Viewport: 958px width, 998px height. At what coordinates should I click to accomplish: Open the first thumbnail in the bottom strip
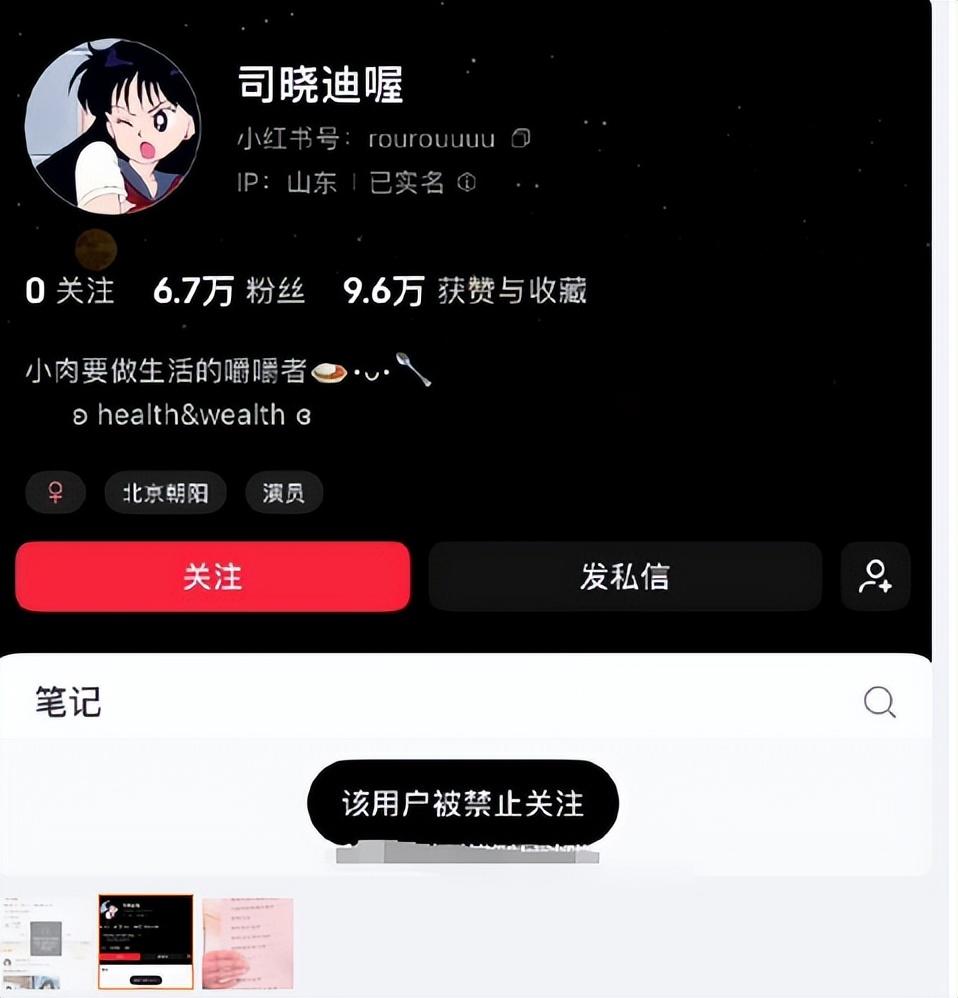(x=45, y=942)
